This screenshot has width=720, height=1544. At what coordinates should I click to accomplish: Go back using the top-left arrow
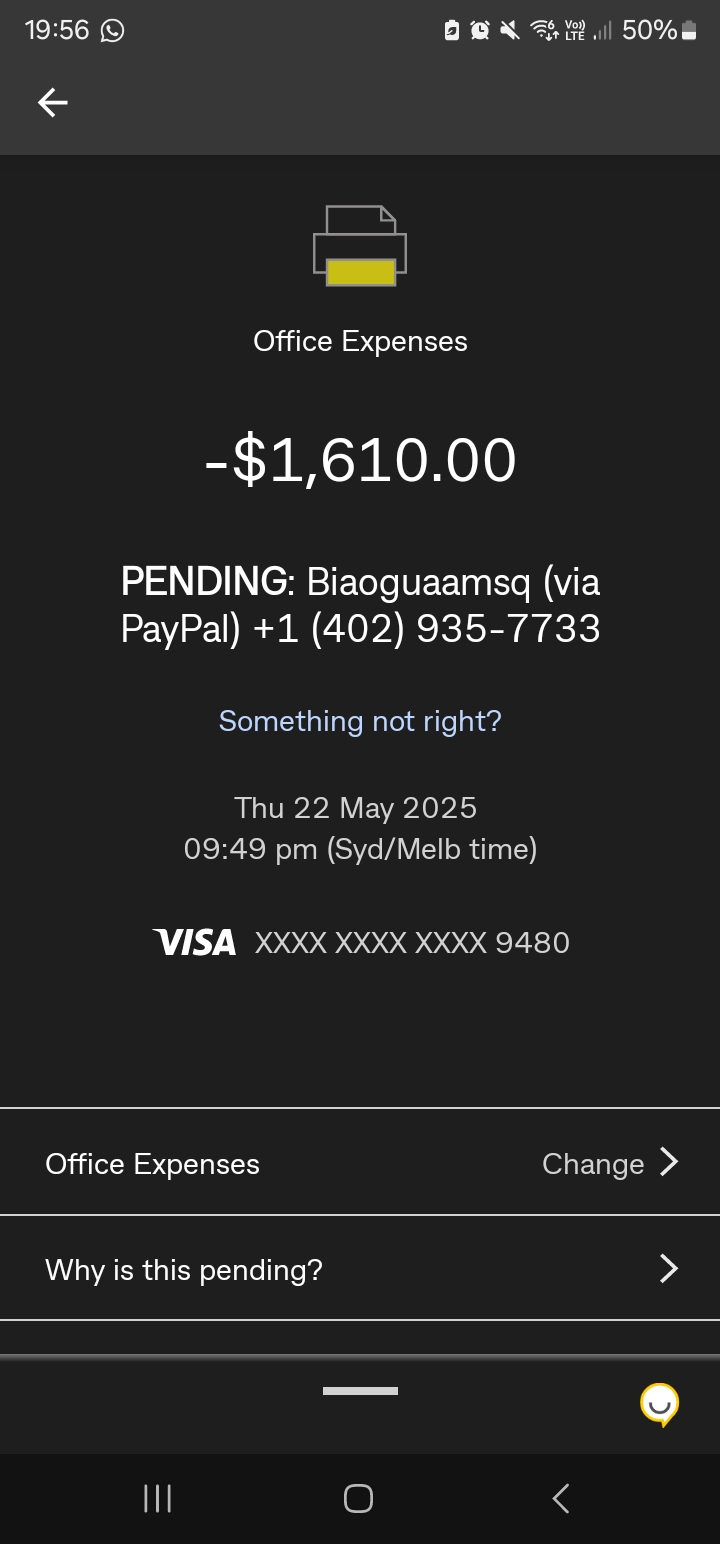53,102
